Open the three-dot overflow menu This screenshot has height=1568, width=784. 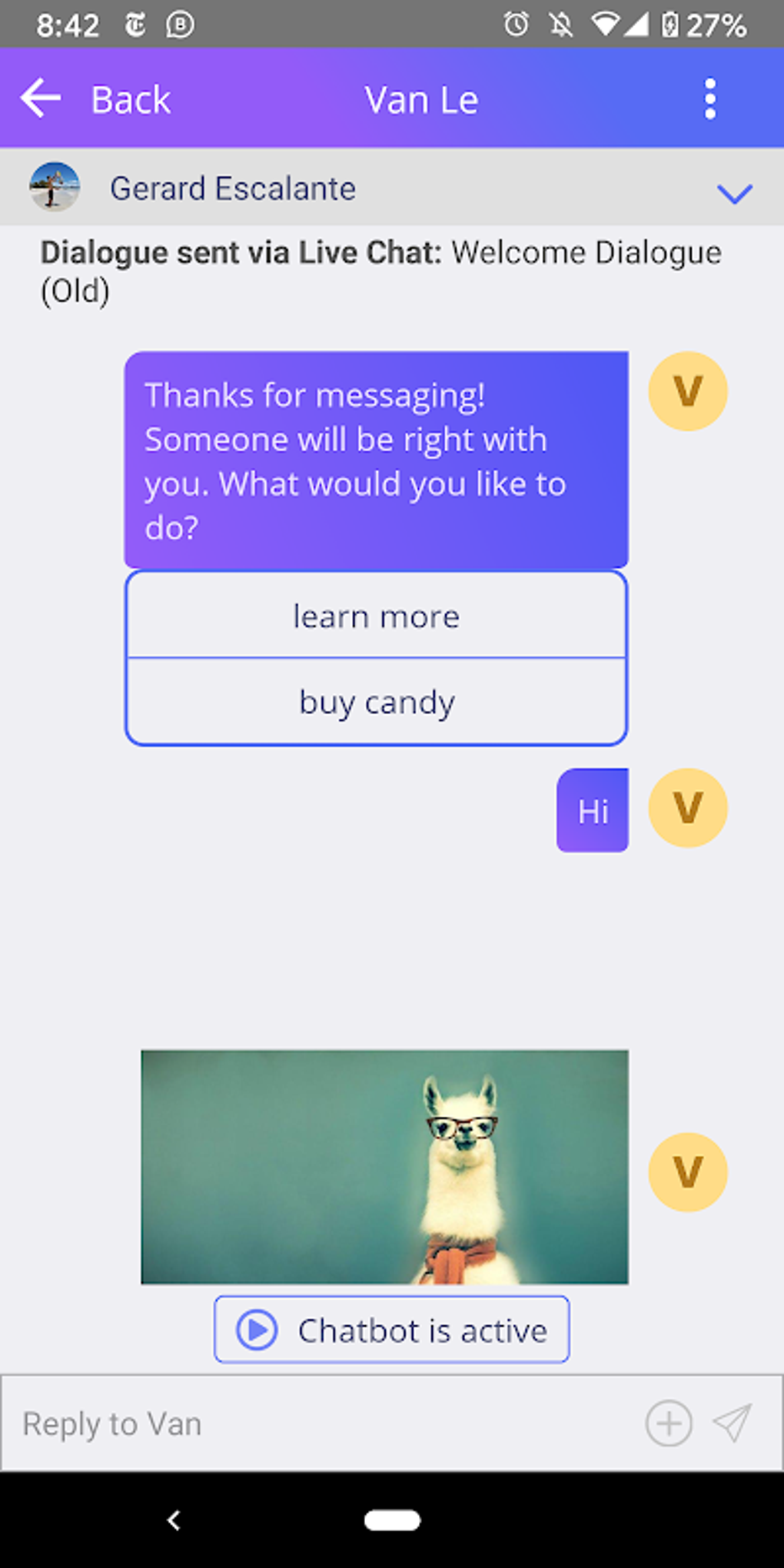click(710, 99)
